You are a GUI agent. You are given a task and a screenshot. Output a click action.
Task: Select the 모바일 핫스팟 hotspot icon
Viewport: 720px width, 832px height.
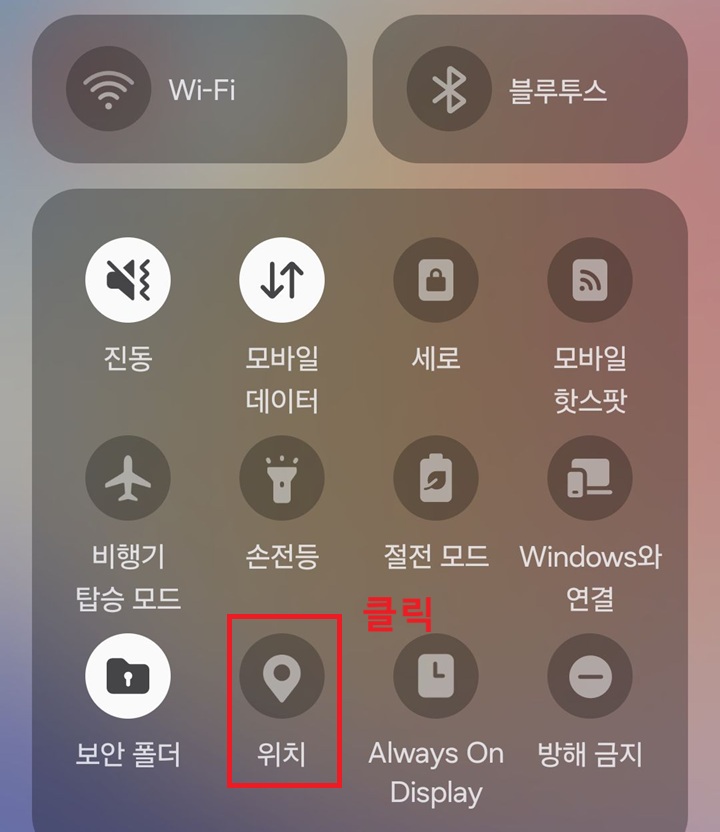[590, 281]
